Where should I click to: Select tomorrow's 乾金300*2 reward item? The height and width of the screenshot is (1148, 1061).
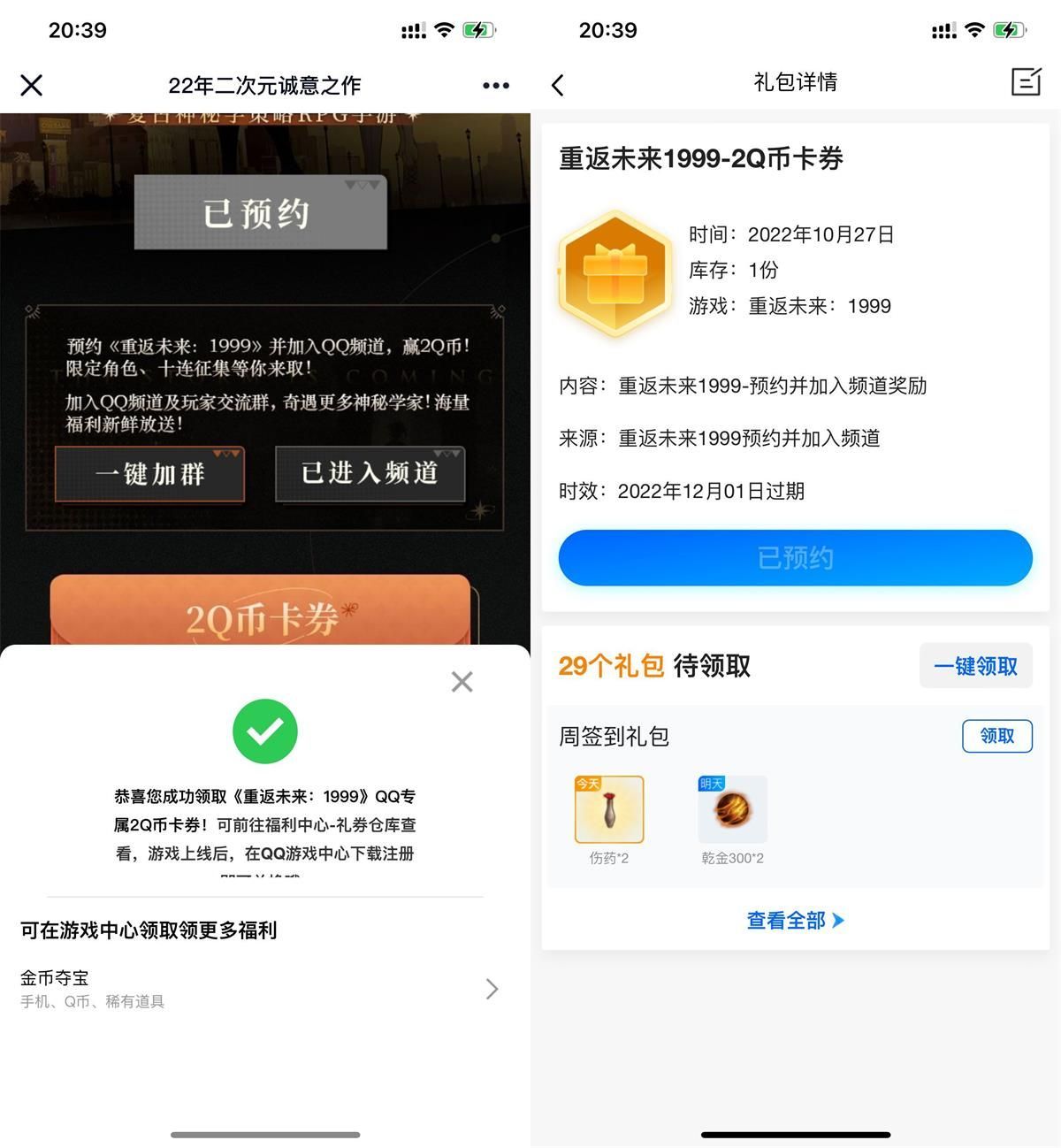tap(732, 809)
